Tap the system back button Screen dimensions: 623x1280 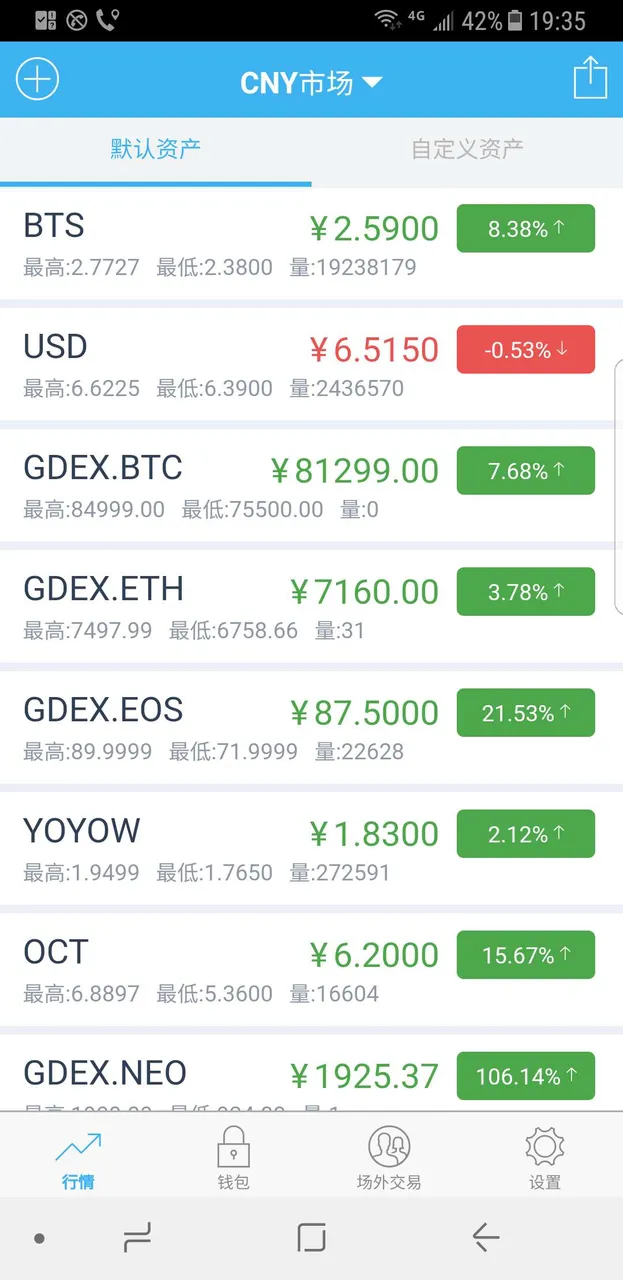(x=486, y=1238)
